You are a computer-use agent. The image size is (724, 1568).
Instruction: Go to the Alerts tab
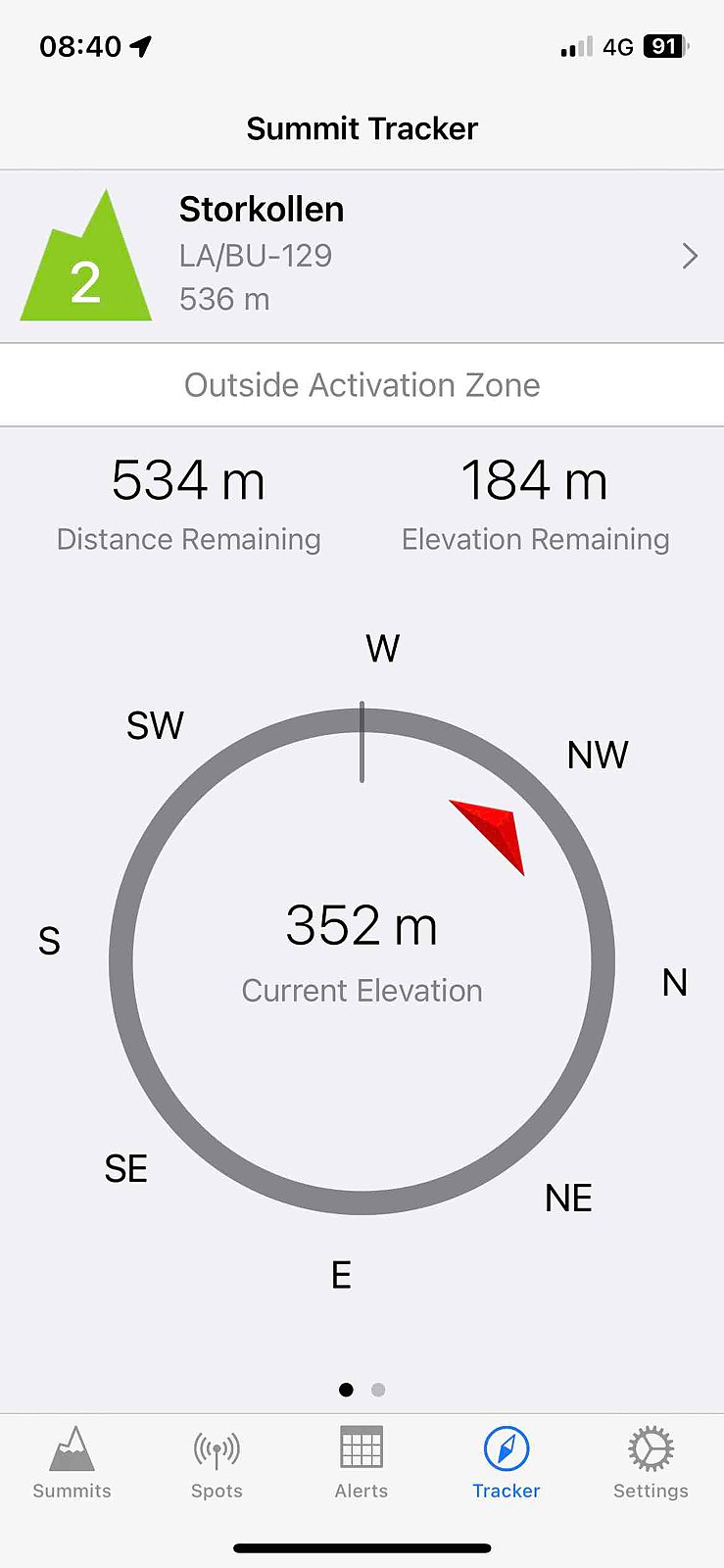click(362, 1463)
